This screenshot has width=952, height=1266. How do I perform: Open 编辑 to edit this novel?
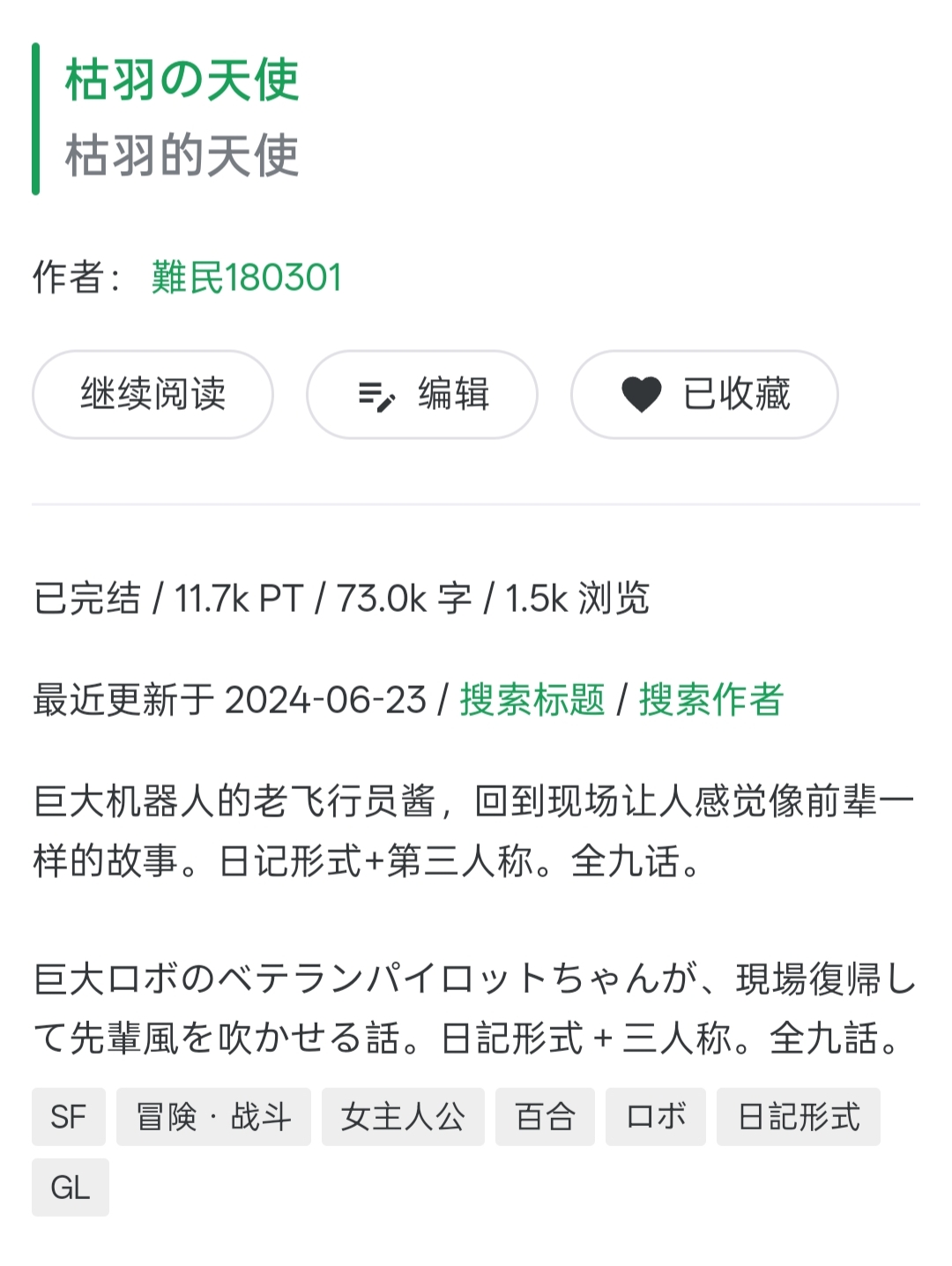(x=422, y=394)
